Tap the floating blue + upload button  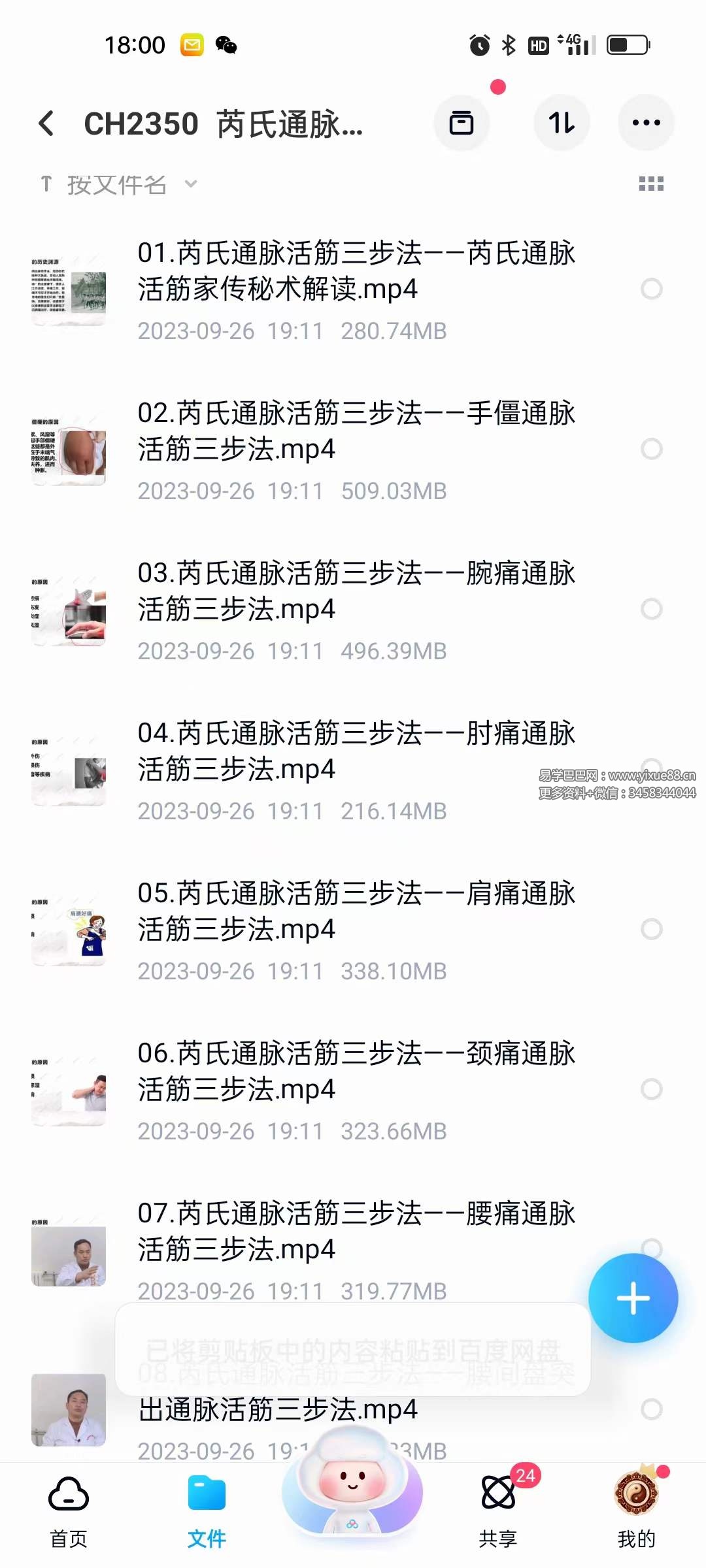click(633, 1300)
